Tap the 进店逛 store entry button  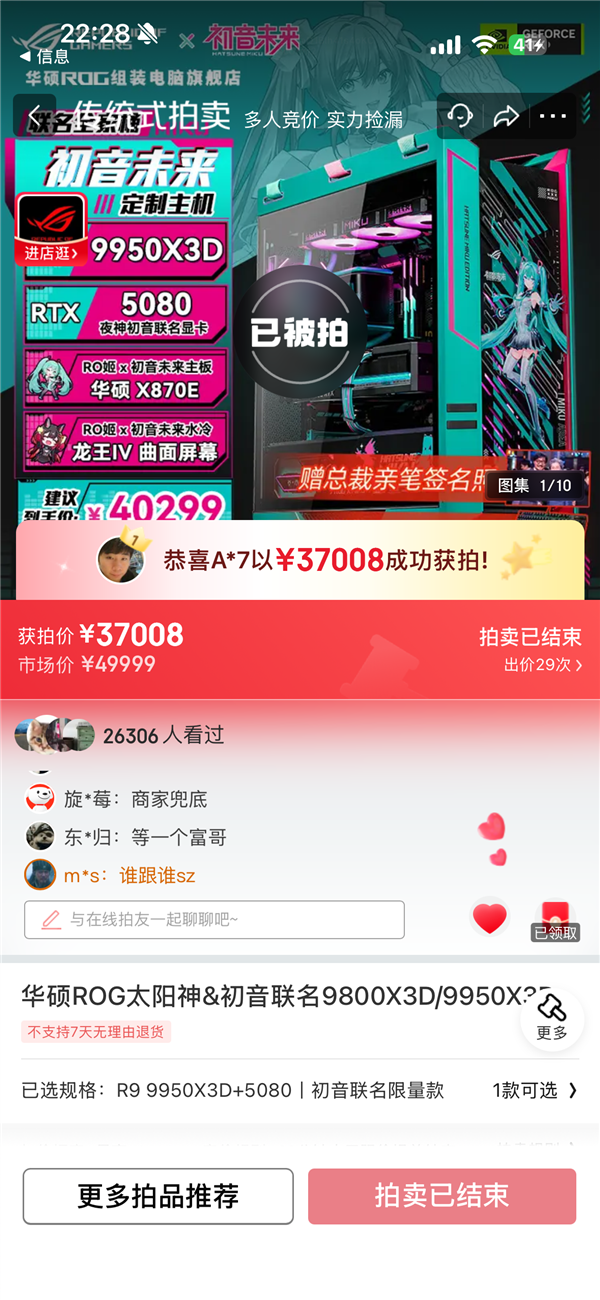point(51,253)
